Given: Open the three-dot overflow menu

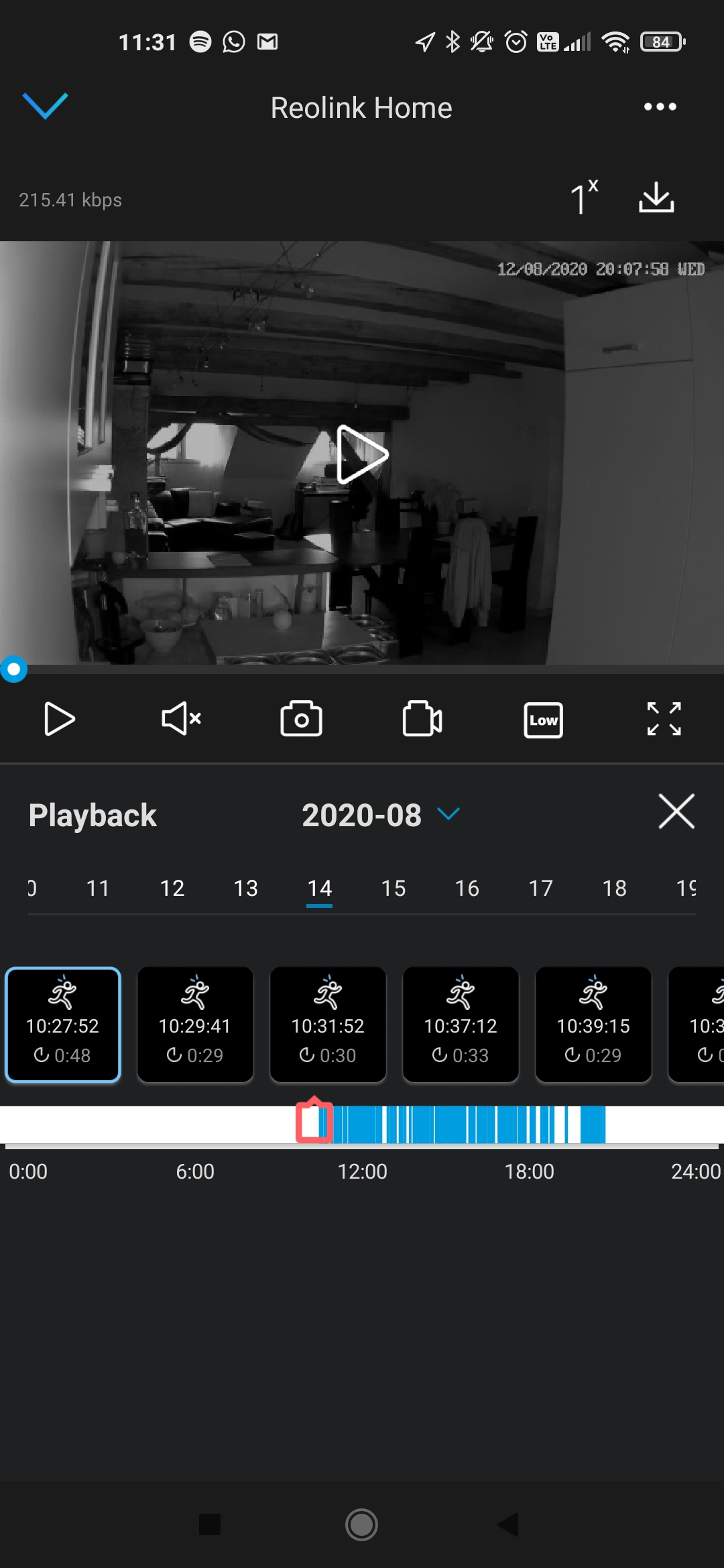Looking at the screenshot, I should point(660,107).
